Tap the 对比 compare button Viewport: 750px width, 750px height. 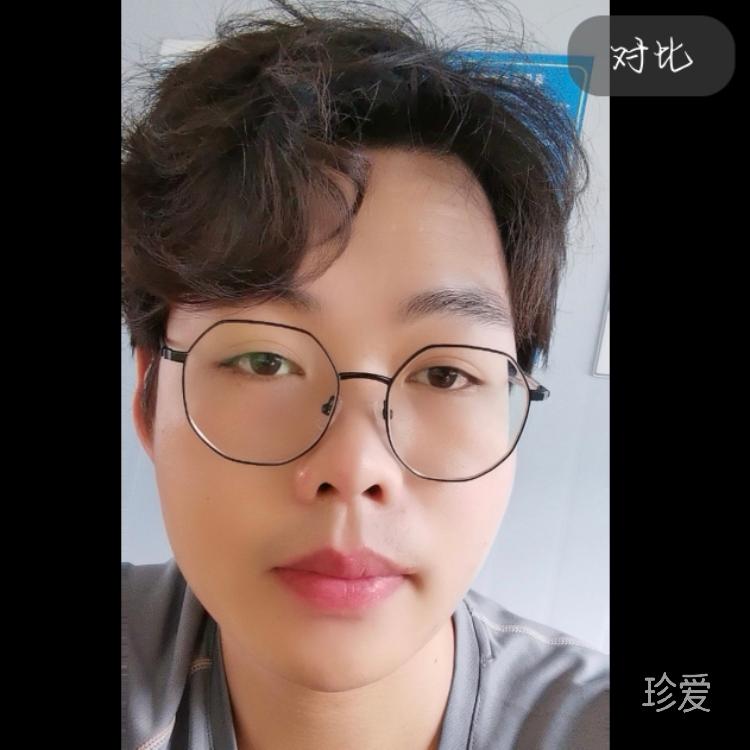[x=651, y=56]
